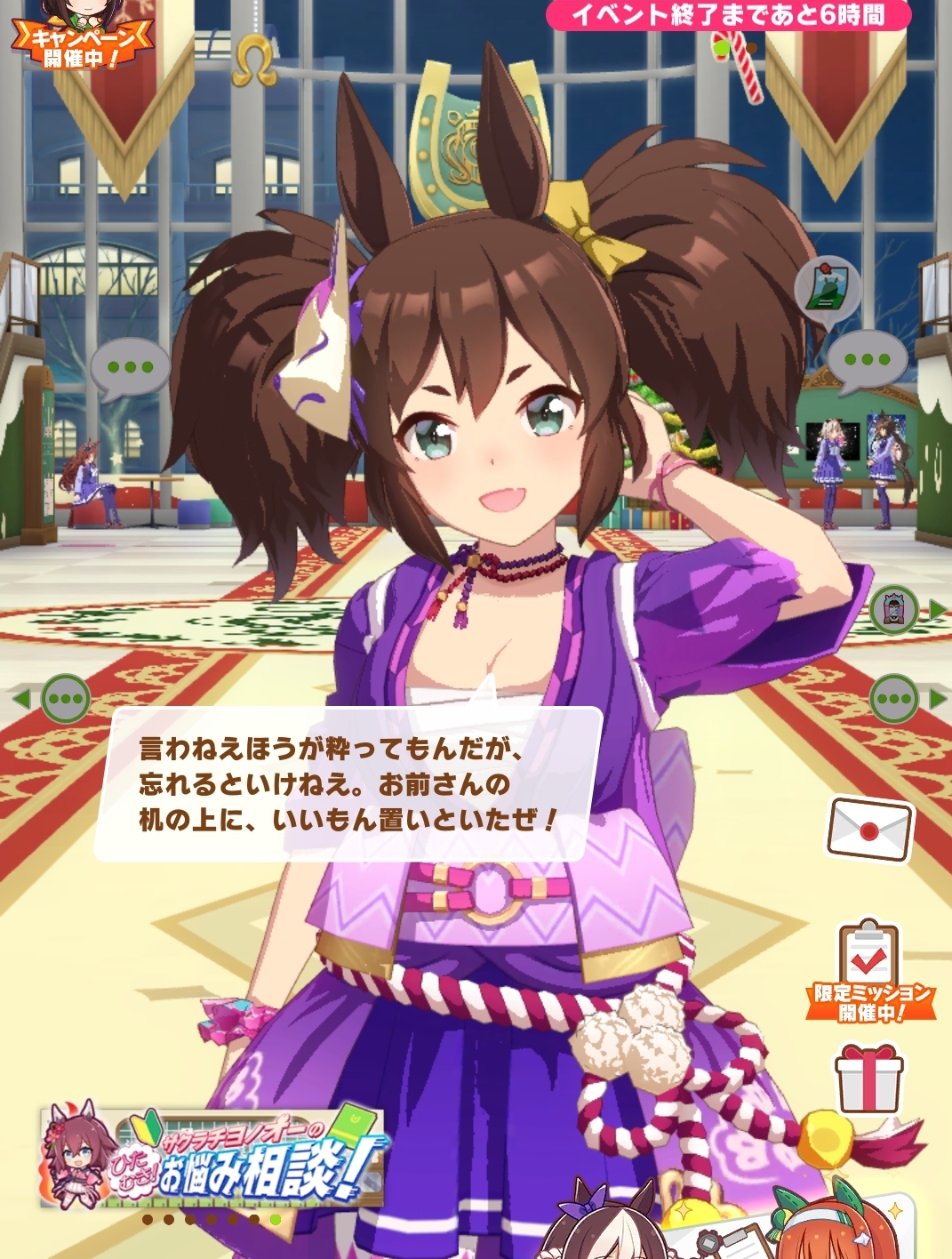Tap the イベント終了まであと6時間 event timer banner
This screenshot has height=1259, width=952.
(x=728, y=14)
